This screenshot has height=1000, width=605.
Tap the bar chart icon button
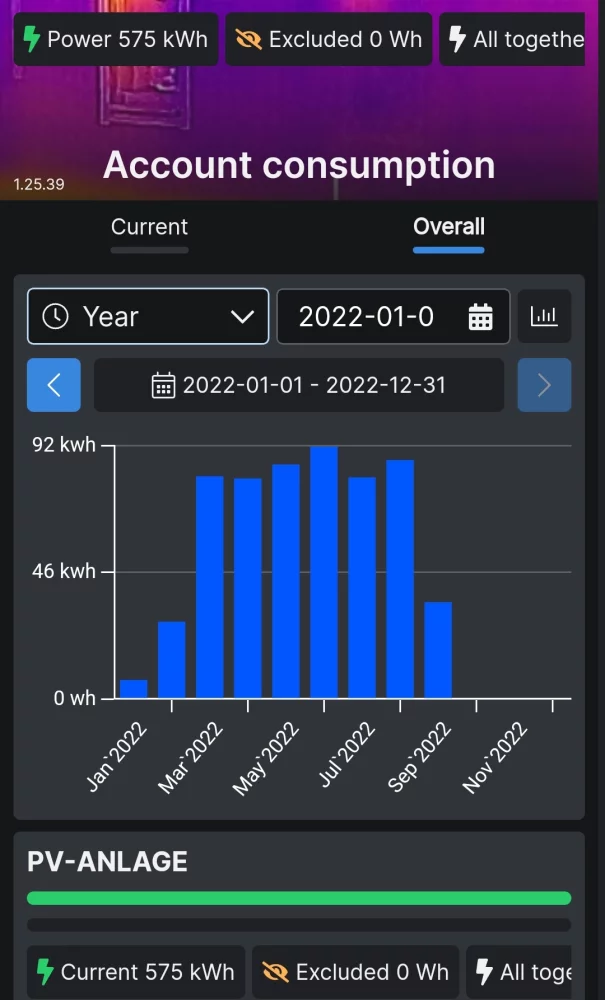click(x=544, y=317)
